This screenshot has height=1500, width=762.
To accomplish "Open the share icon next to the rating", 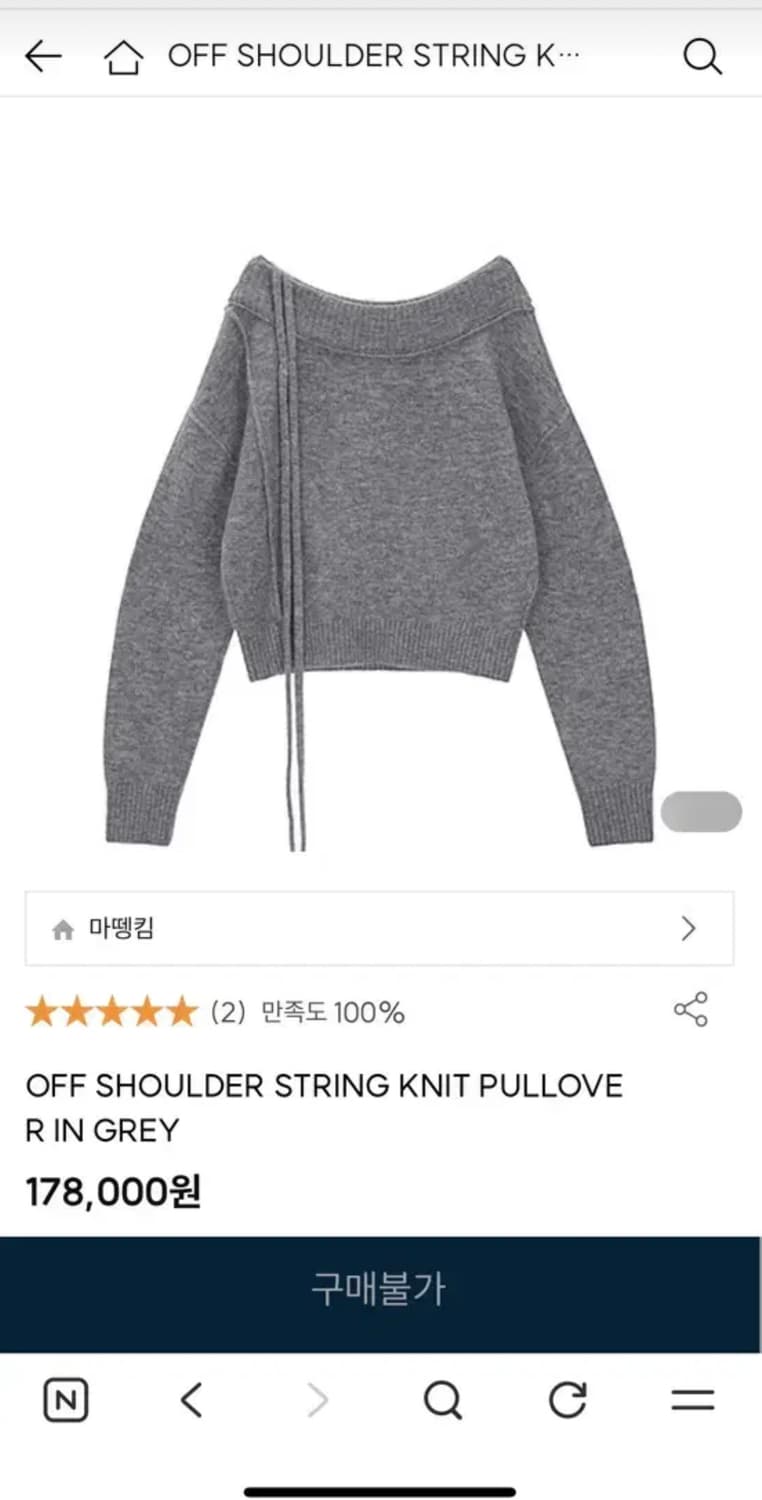I will pyautogui.click(x=690, y=1011).
